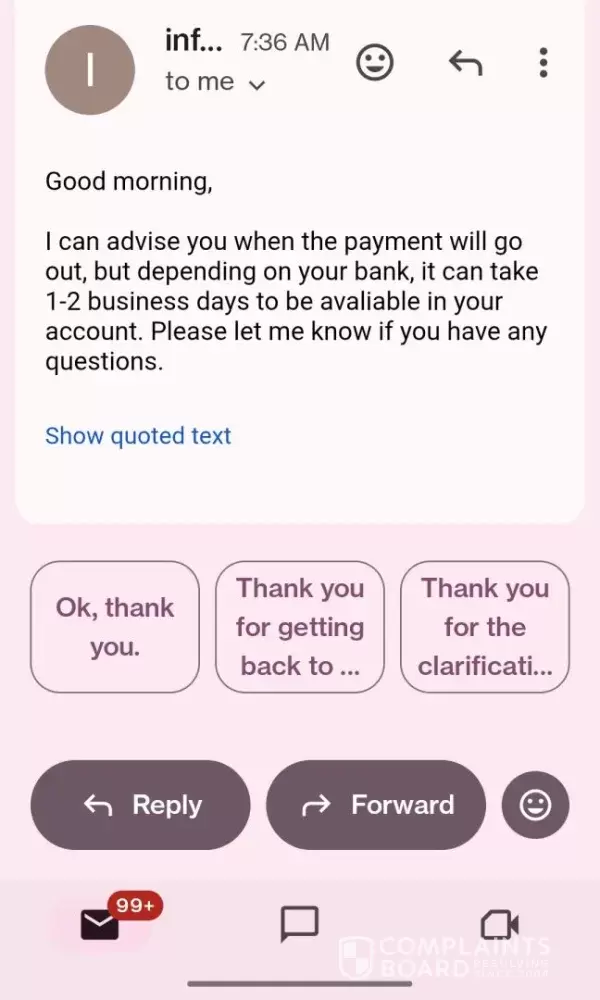Viewport: 600px width, 1000px height.
Task: Add an emoji reaction in the message header
Action: pyautogui.click(x=375, y=64)
